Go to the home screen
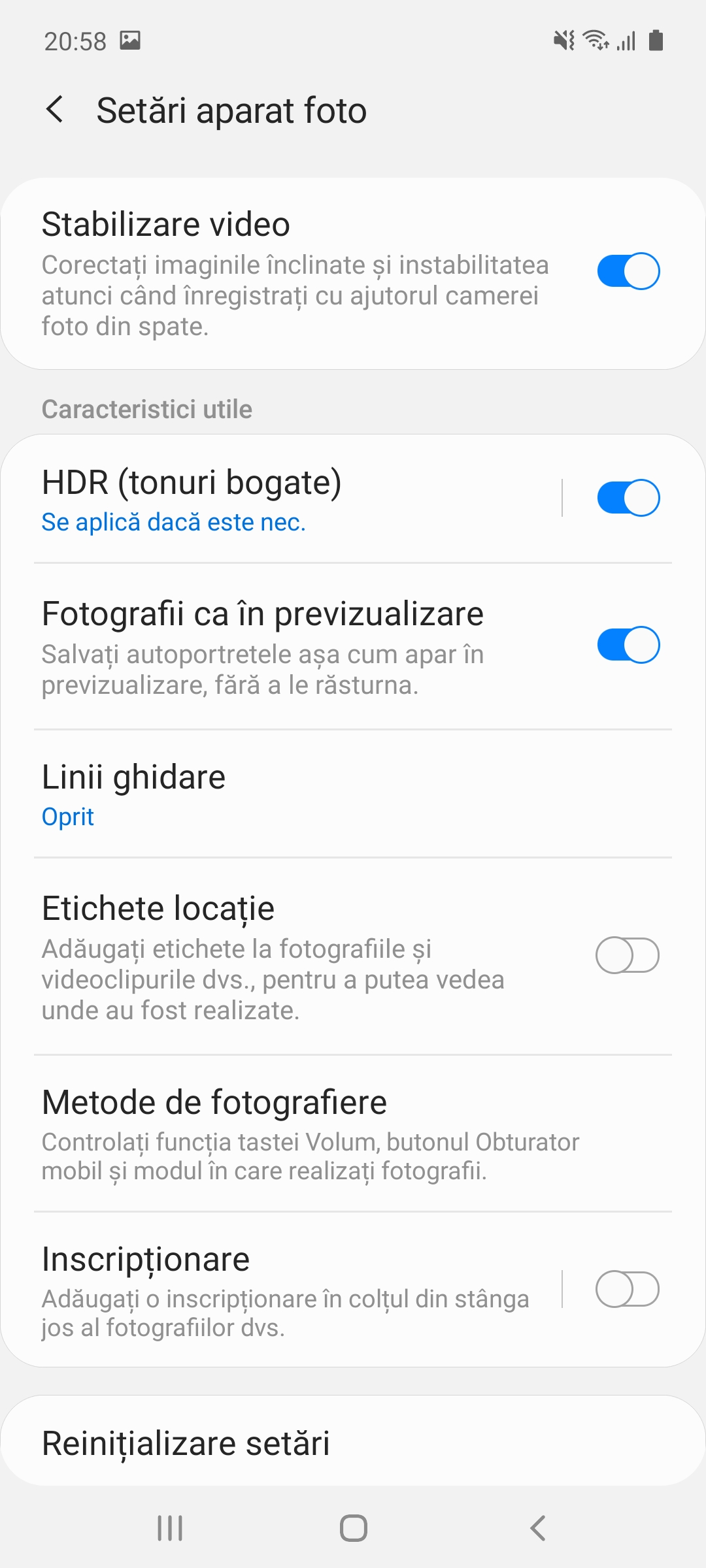 353,1528
